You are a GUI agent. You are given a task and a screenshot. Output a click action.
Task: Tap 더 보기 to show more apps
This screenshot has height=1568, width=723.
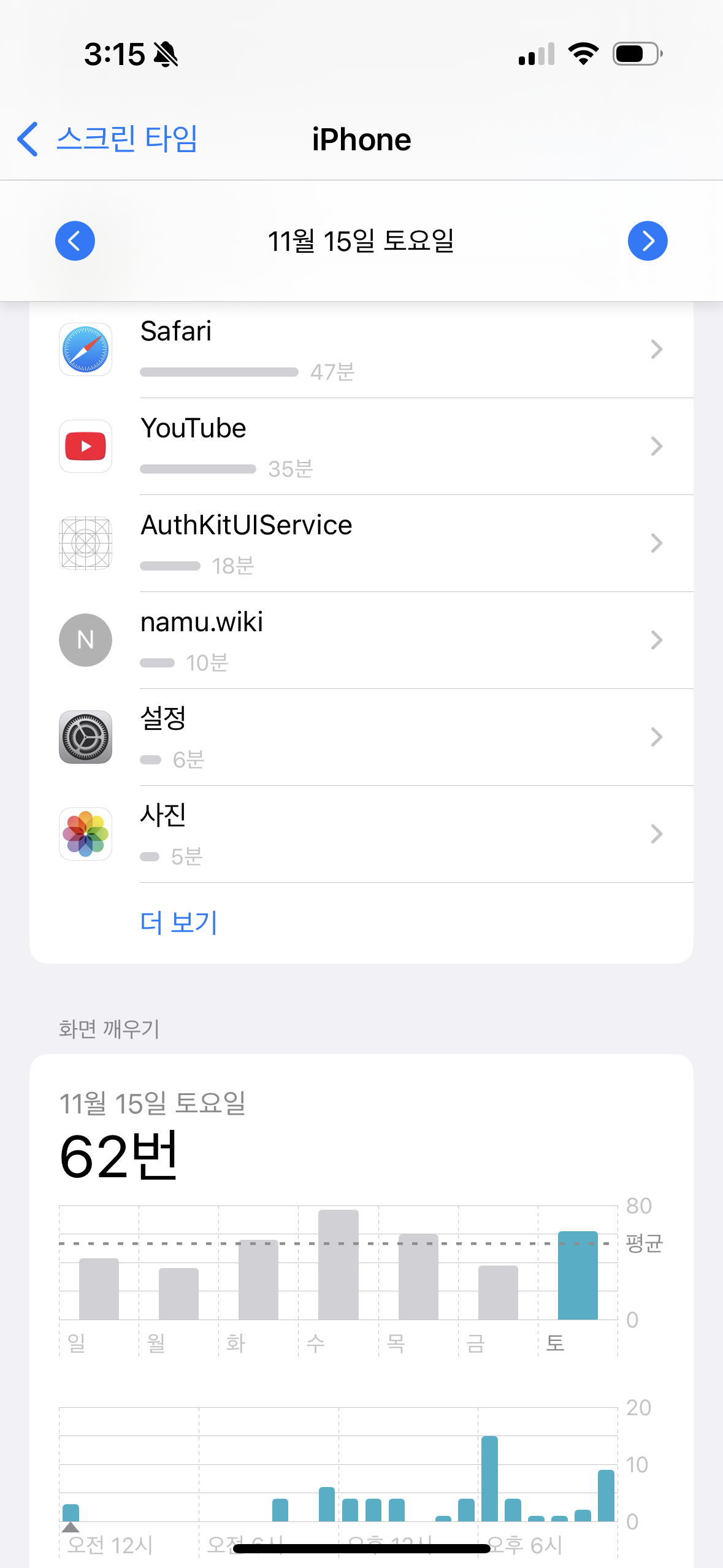click(x=178, y=922)
